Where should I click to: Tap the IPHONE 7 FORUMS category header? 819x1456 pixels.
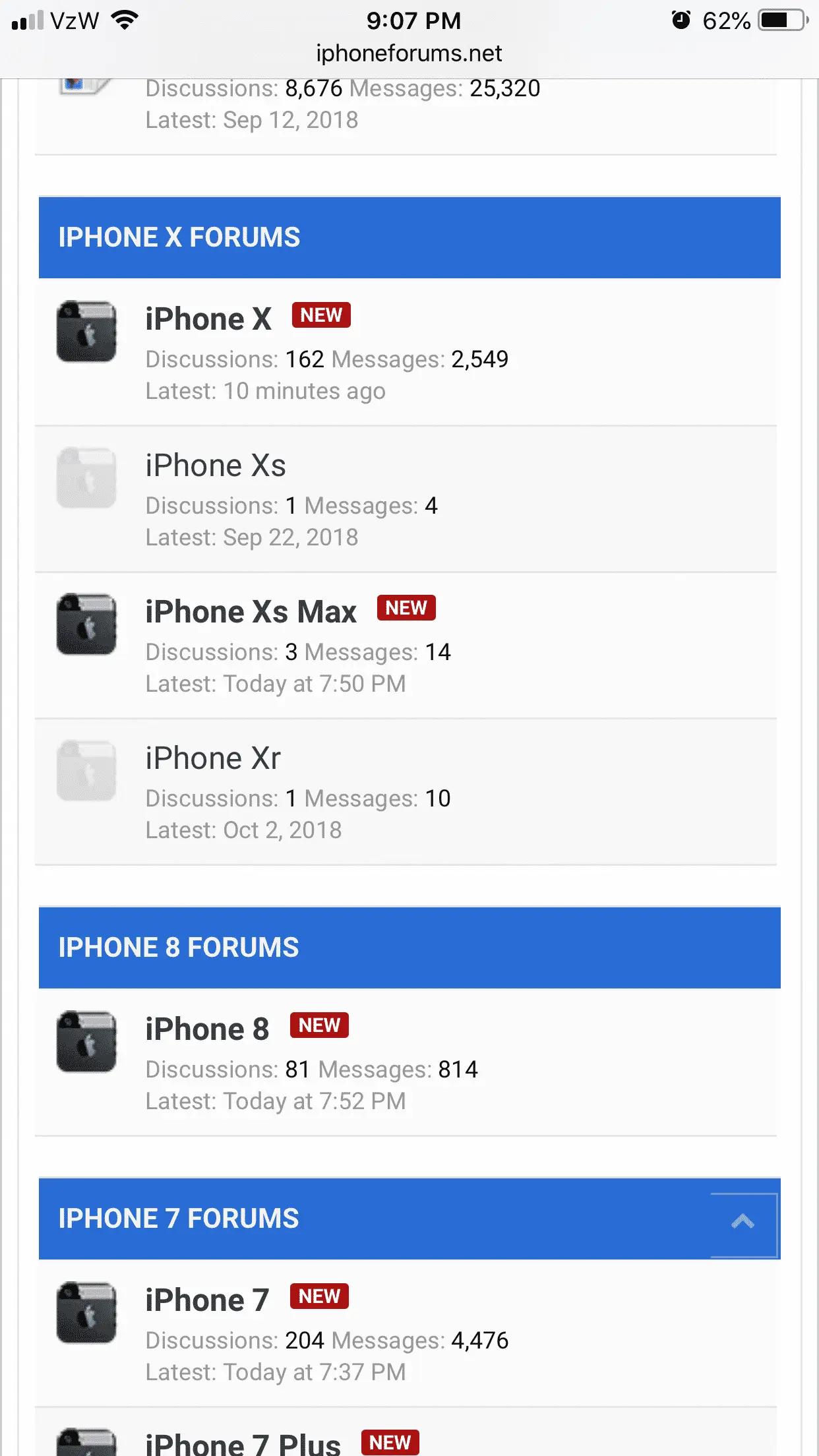point(179,1219)
